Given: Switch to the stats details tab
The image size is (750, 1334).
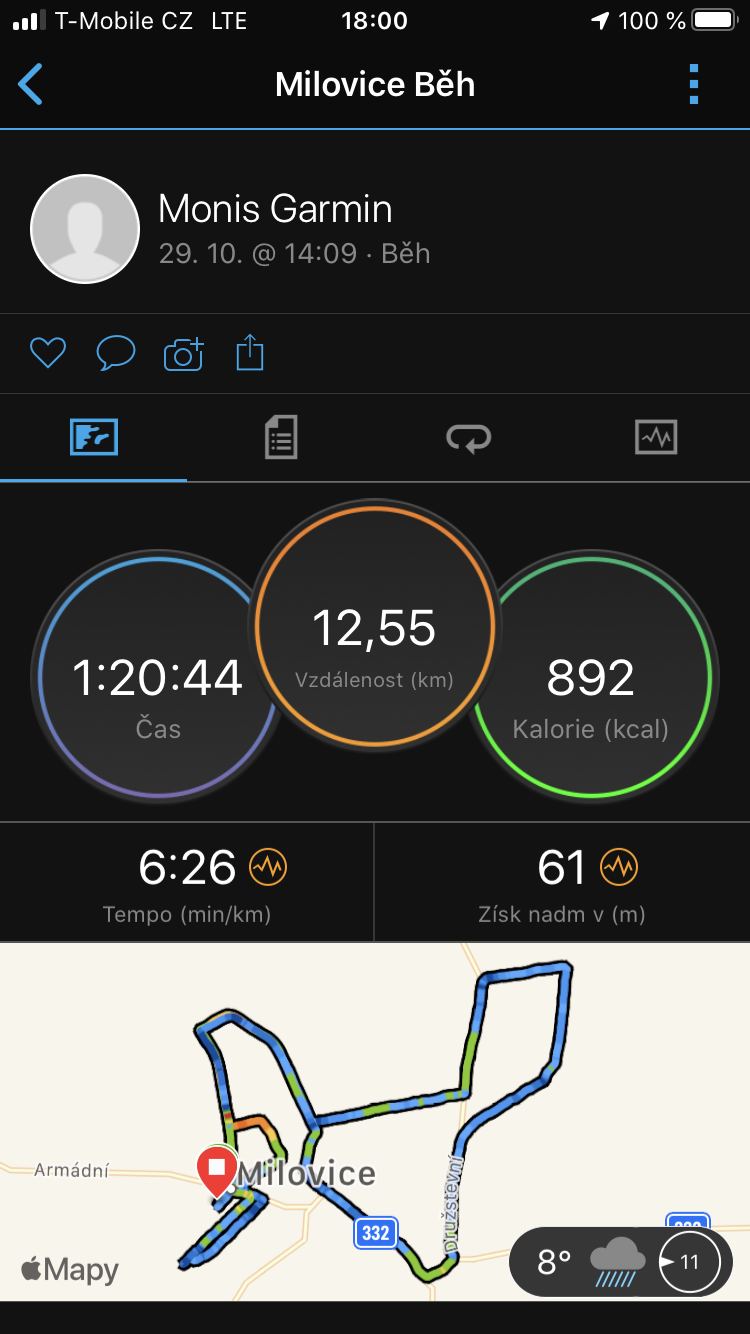Looking at the screenshot, I should coord(281,438).
